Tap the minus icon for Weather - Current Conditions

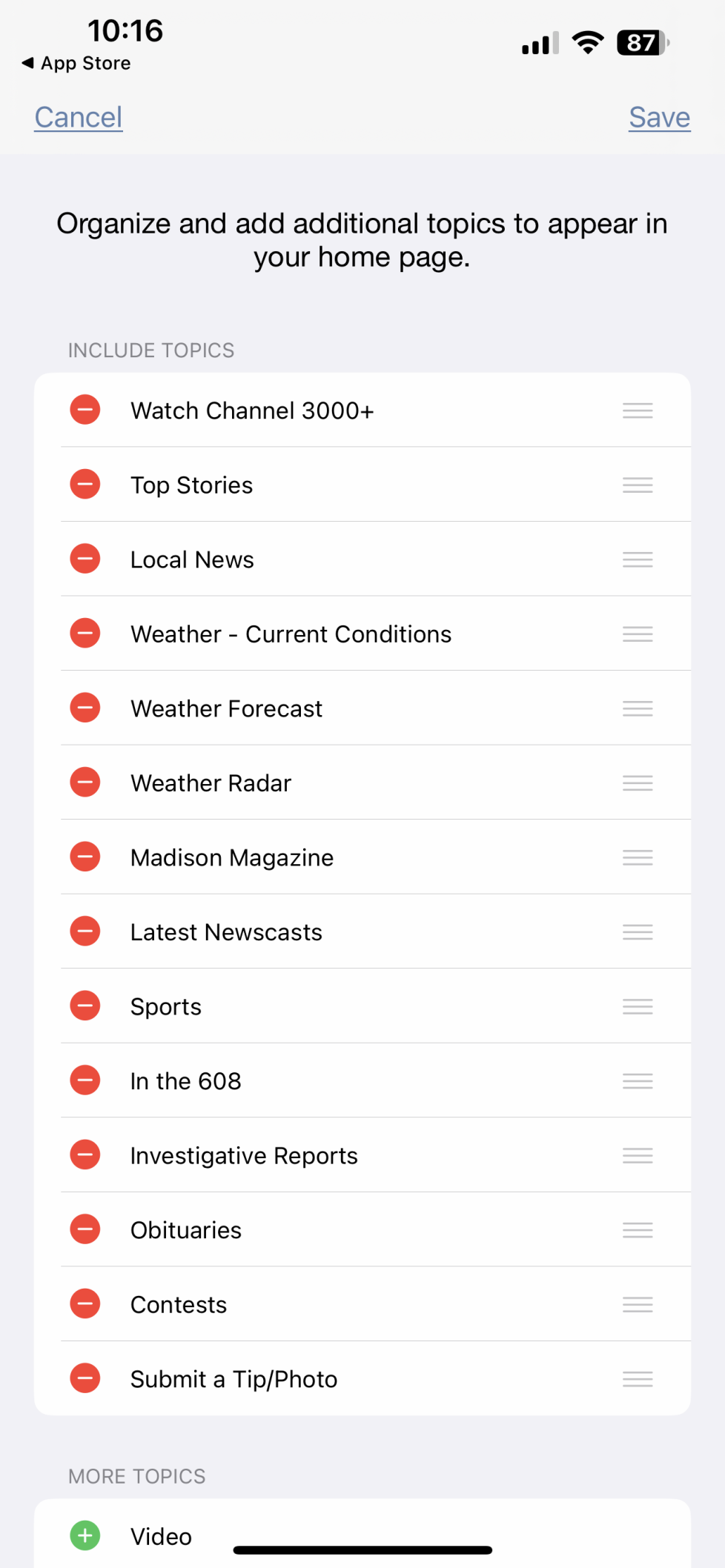pyautogui.click(x=85, y=633)
